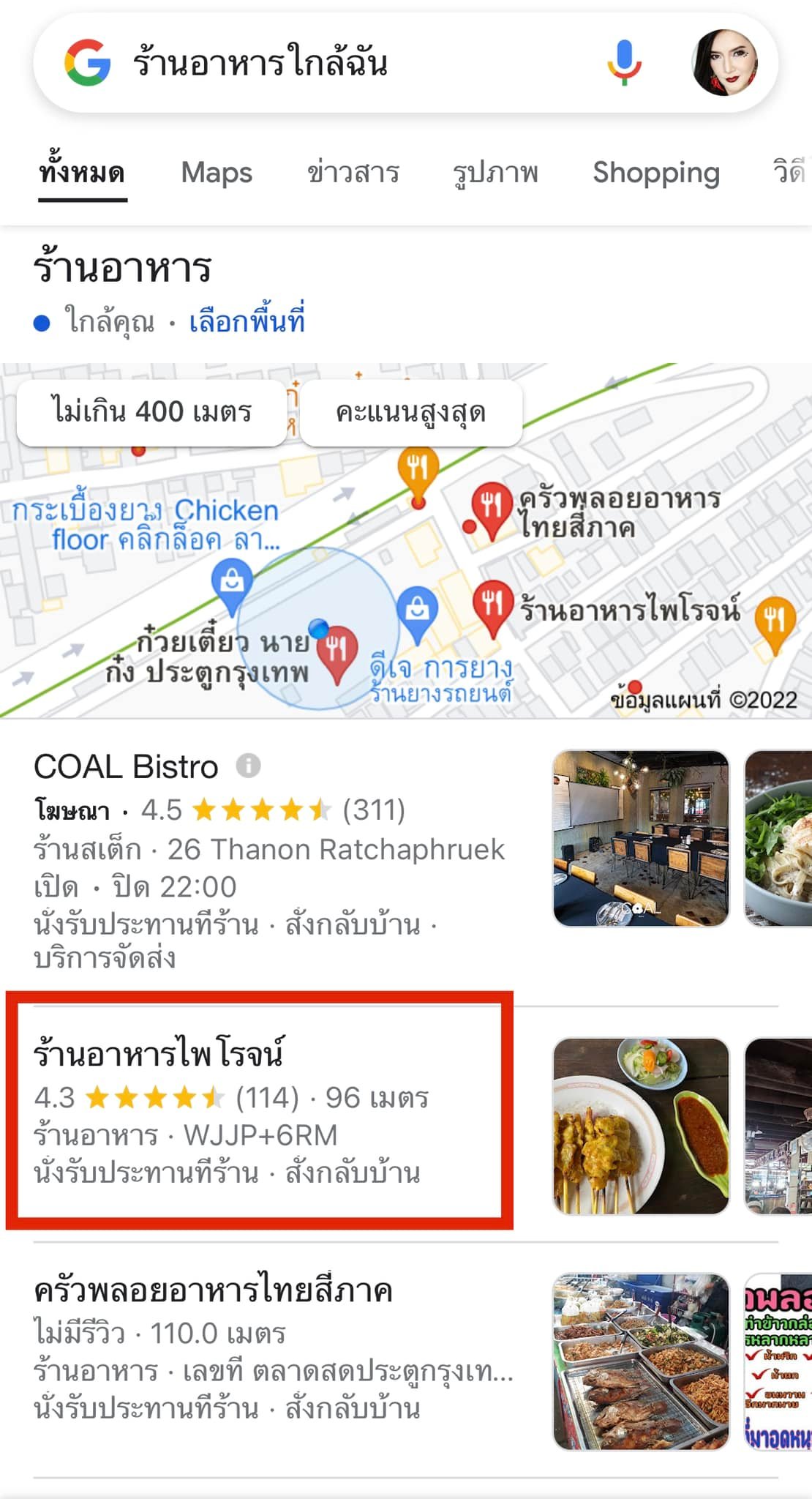Open the ครัวพลอยอาหารไทยสี่ภาค listing
The image size is (812, 1499).
213,1290
